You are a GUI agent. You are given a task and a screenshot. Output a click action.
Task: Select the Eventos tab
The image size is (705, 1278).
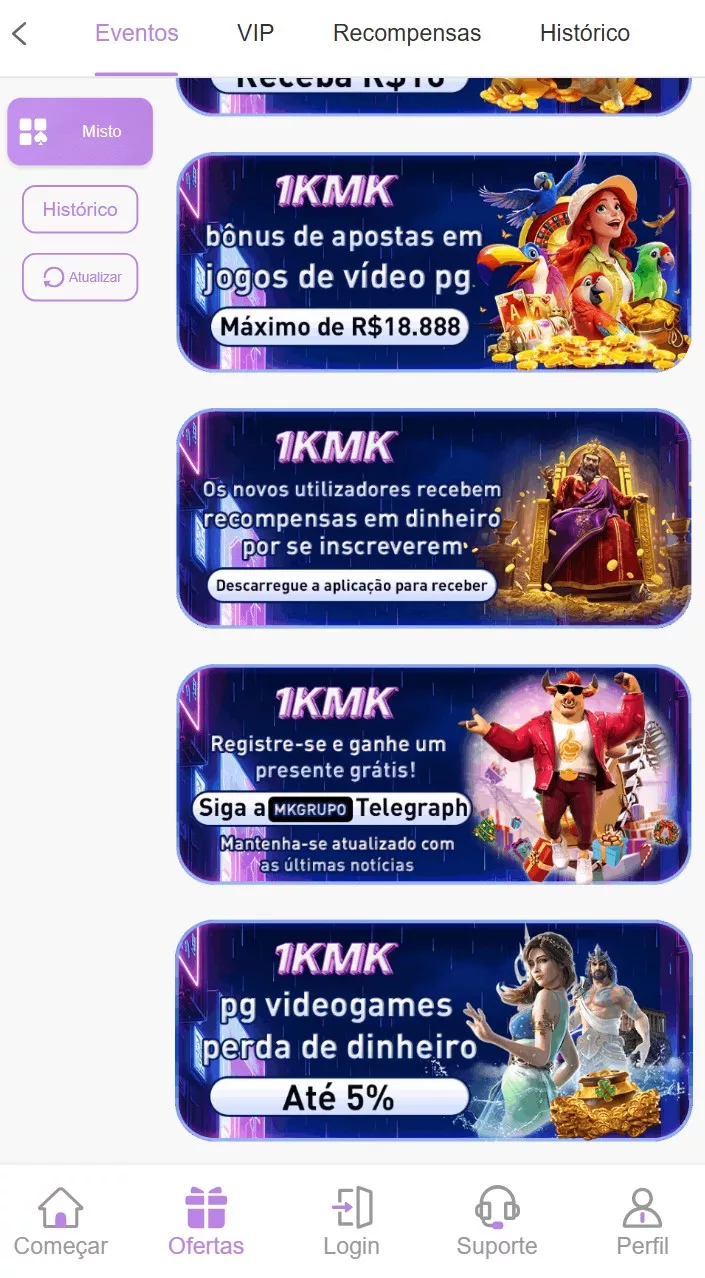coord(137,34)
